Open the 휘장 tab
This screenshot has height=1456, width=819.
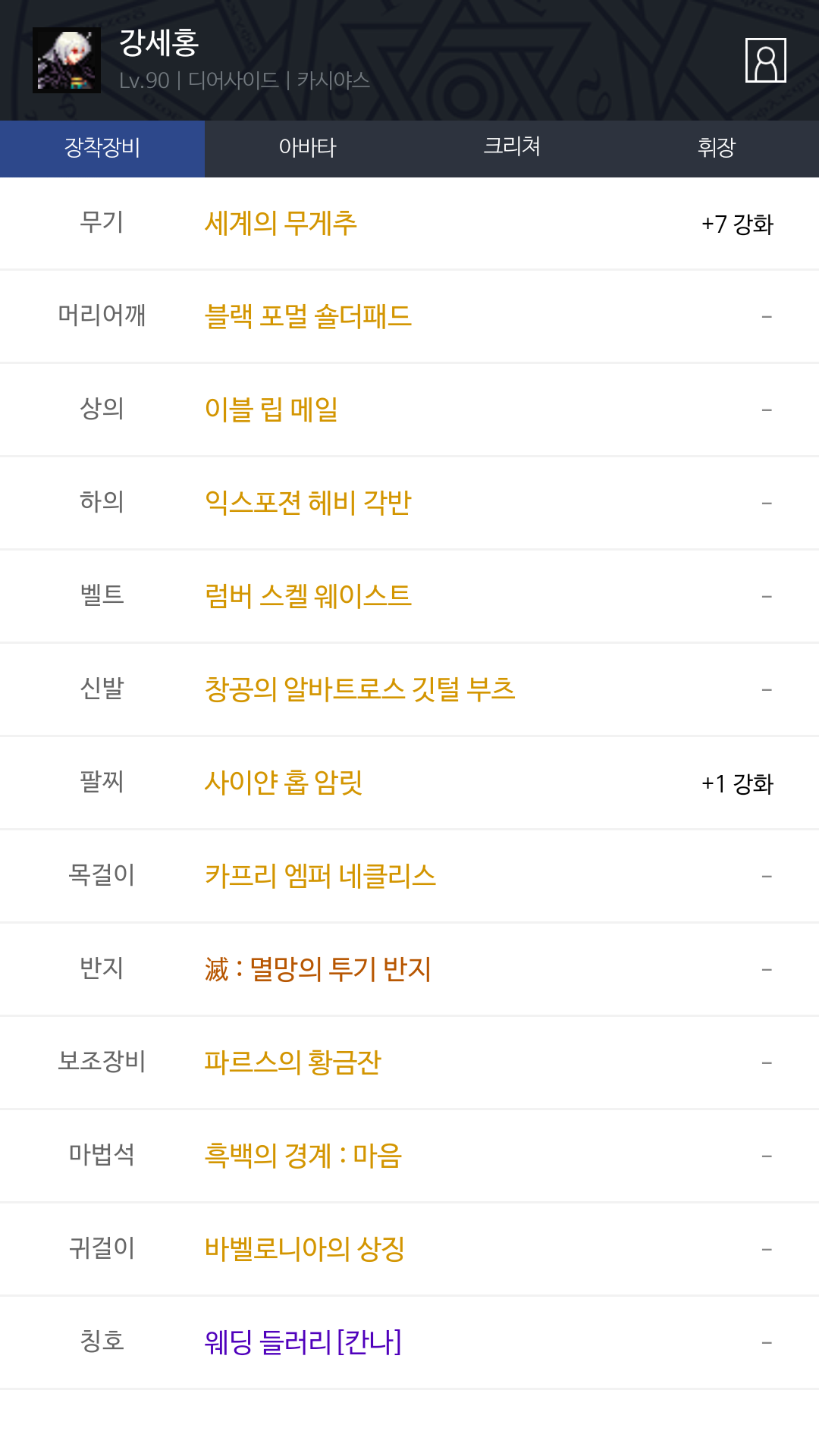click(x=717, y=149)
